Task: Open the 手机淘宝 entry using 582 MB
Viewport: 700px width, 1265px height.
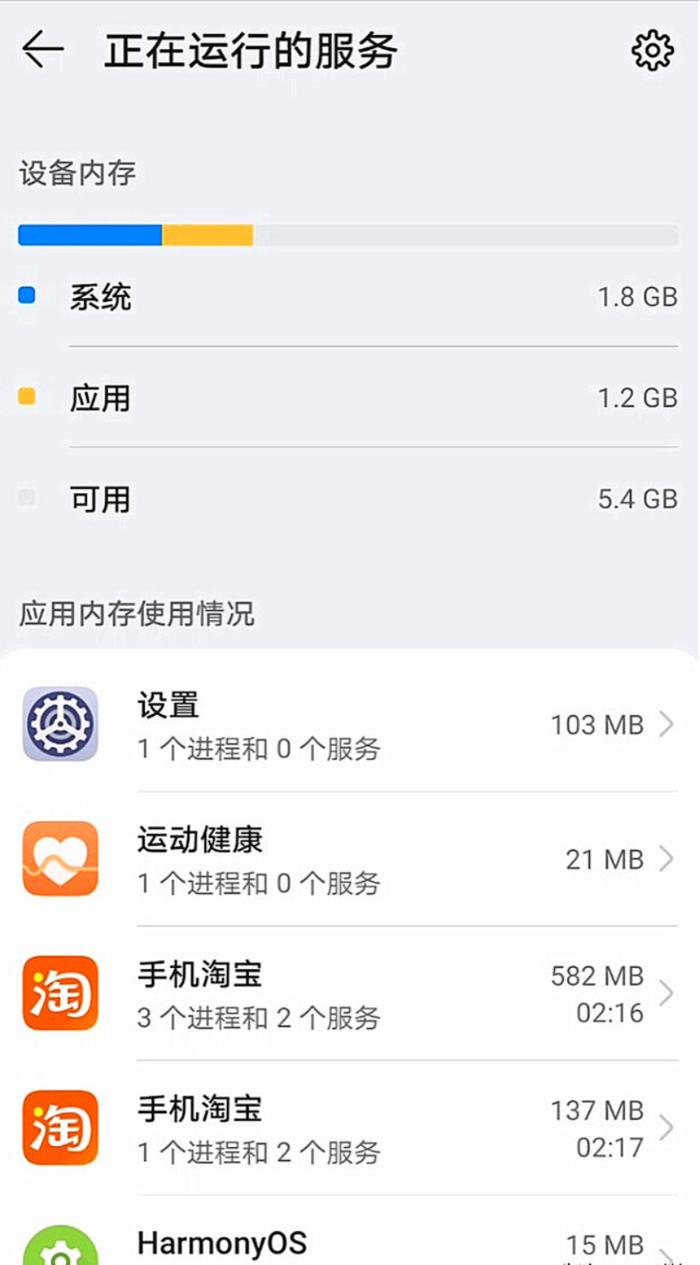Action: pos(349,994)
